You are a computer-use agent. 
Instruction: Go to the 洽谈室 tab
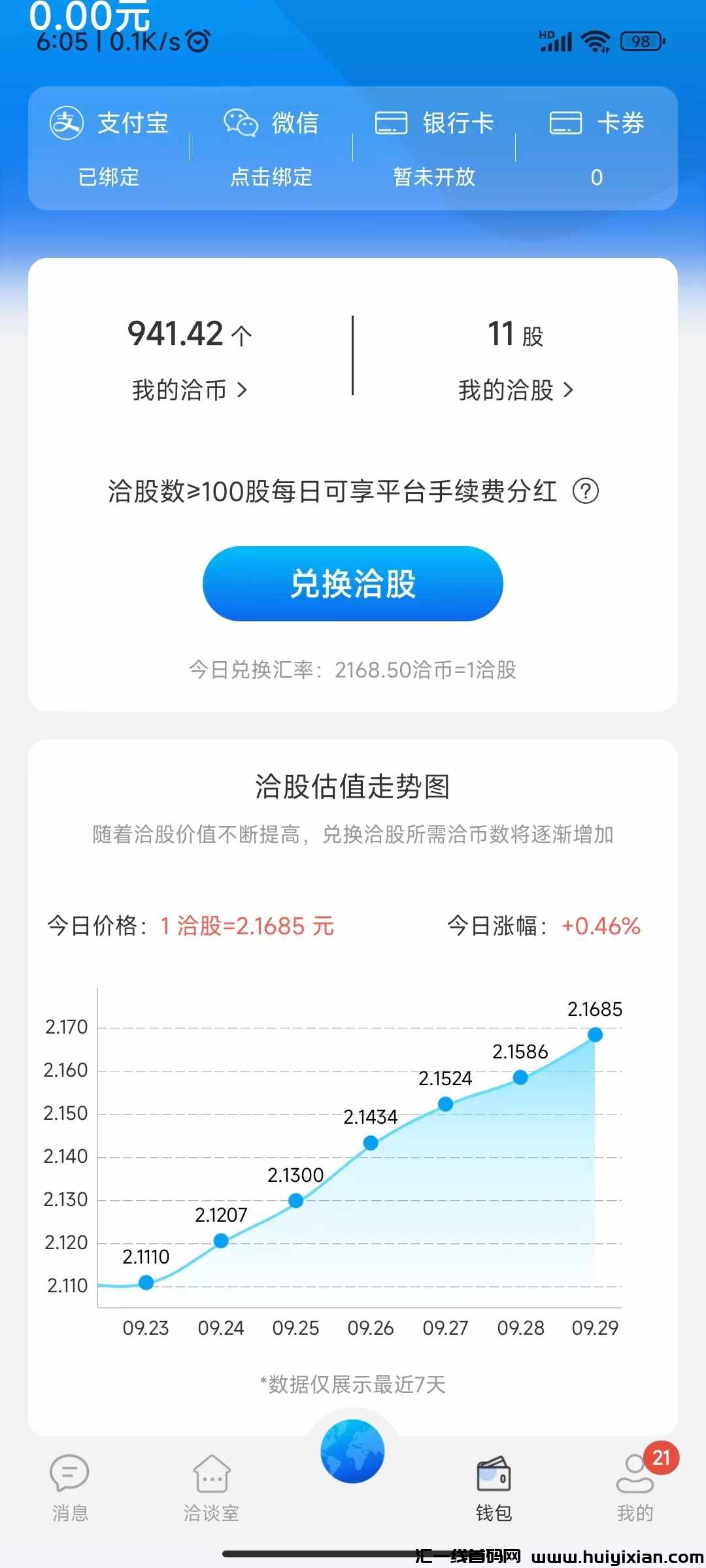(x=211, y=1487)
